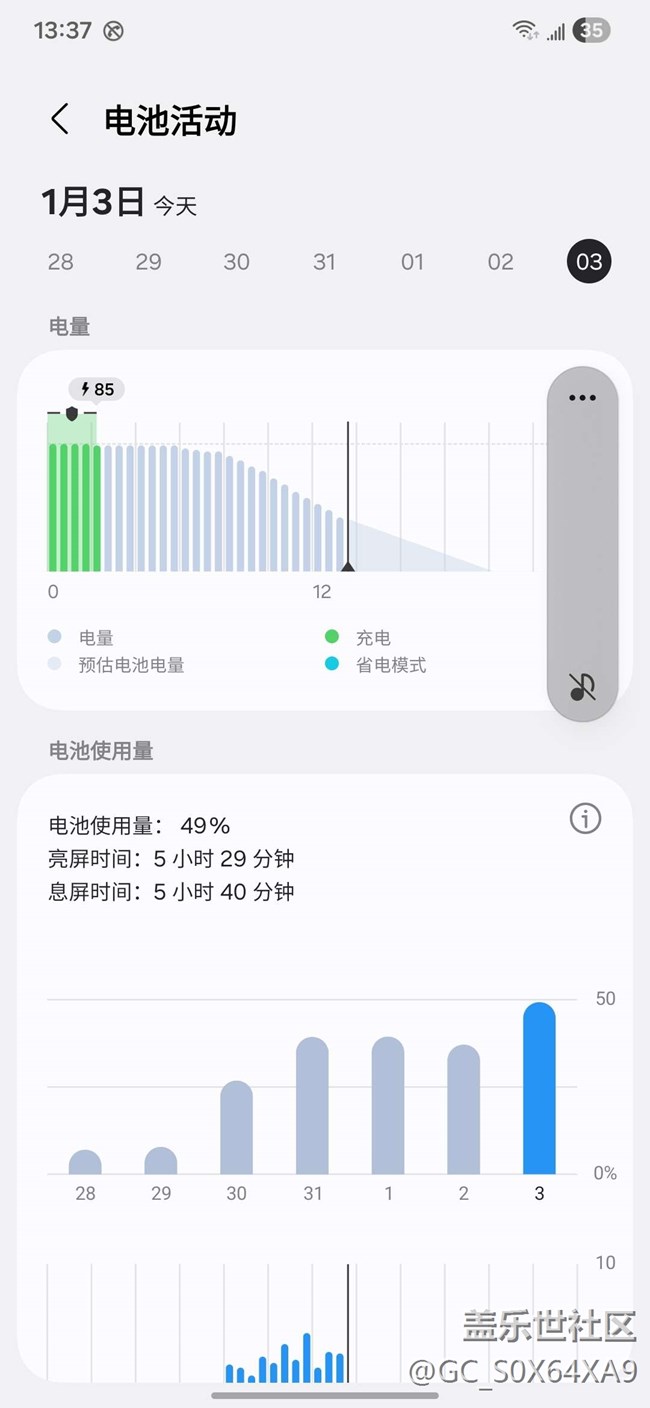Open the three-dot menu on volume panel
The image size is (650, 1408).
(x=582, y=397)
